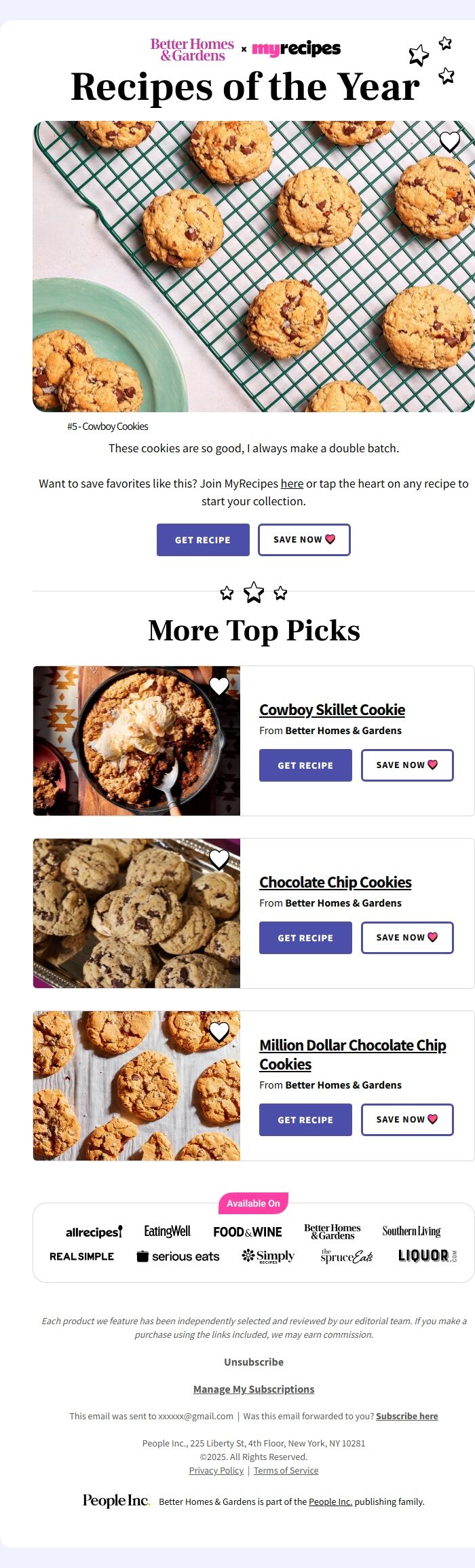Like the Cowboy Skillet Cookie photo heart
The height and width of the screenshot is (1568, 475).
coord(219,687)
